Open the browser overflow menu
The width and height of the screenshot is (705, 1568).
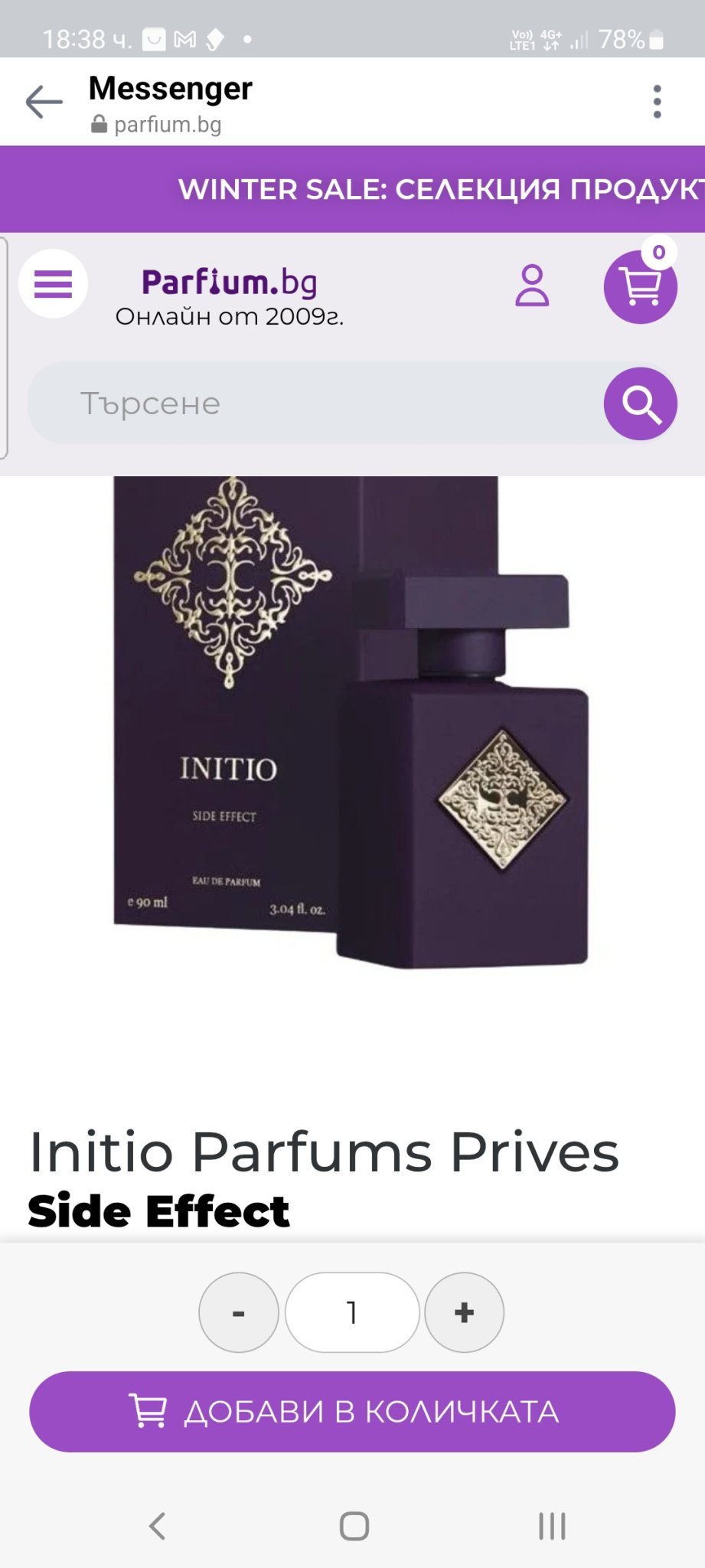pos(657,102)
